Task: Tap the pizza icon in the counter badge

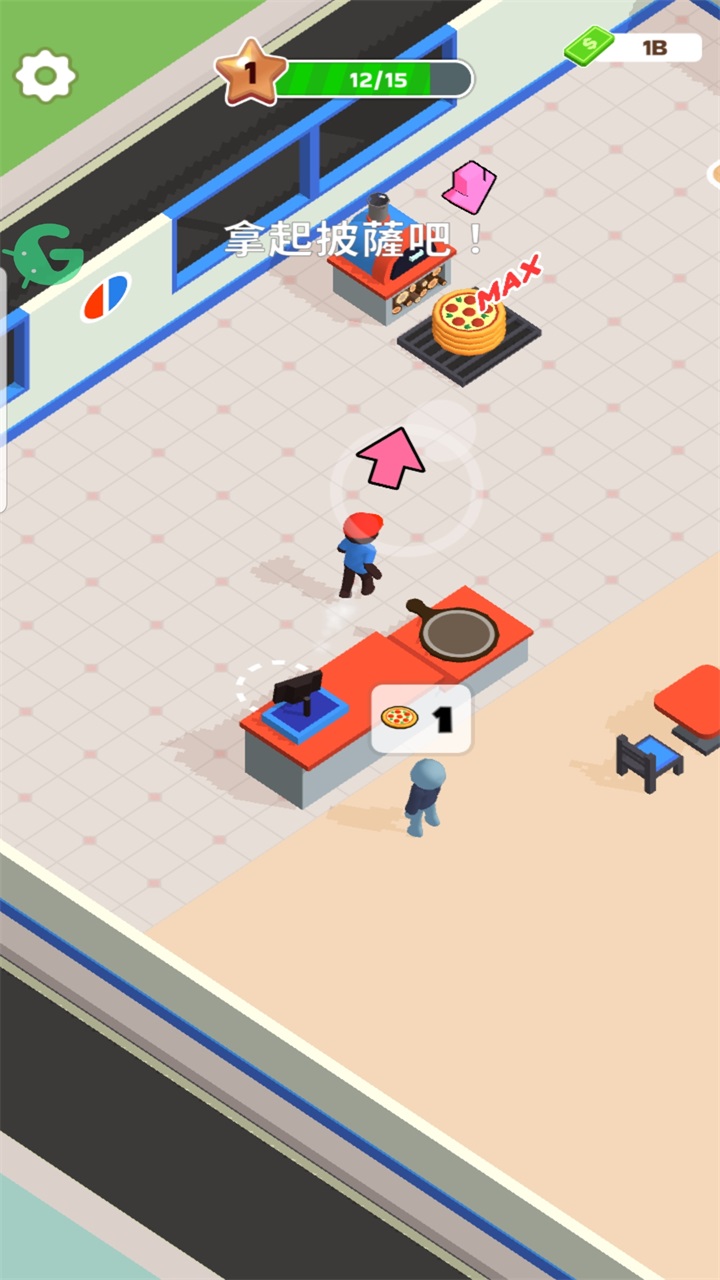Action: pyautogui.click(x=400, y=716)
